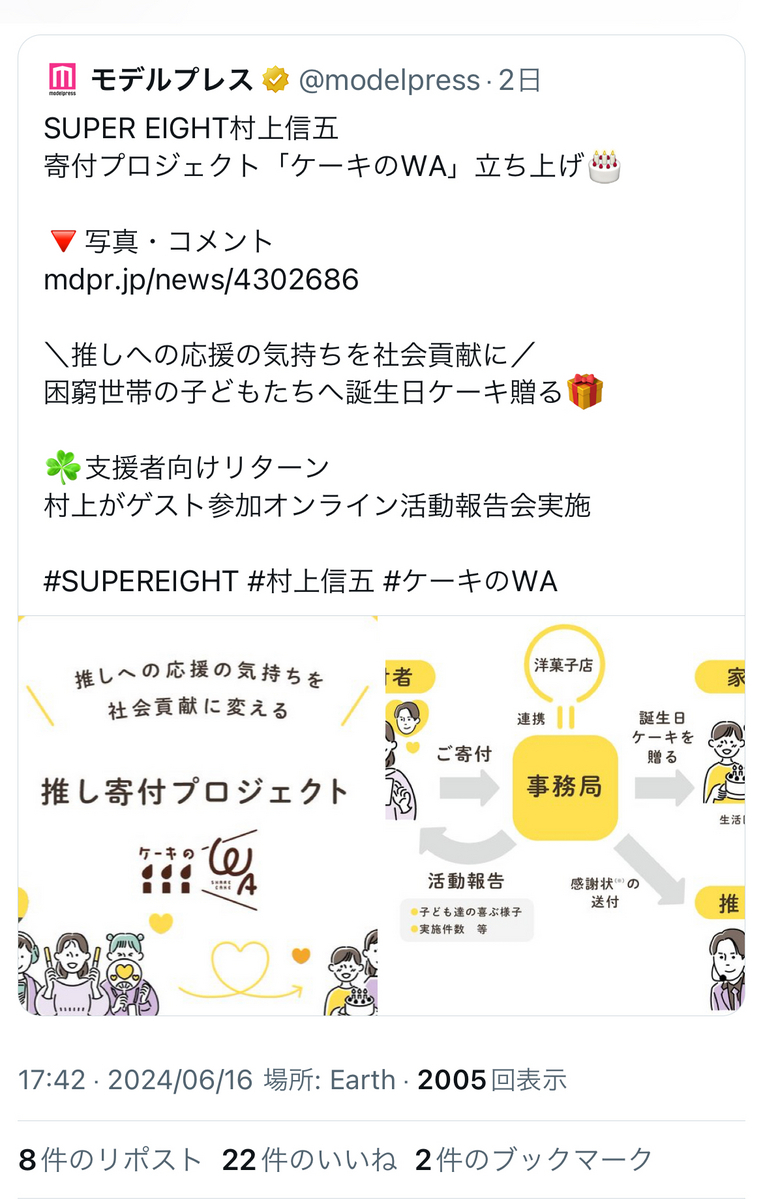Open the モデルプレス profile avatar
This screenshot has height=1200, width=763.
pos(62,81)
